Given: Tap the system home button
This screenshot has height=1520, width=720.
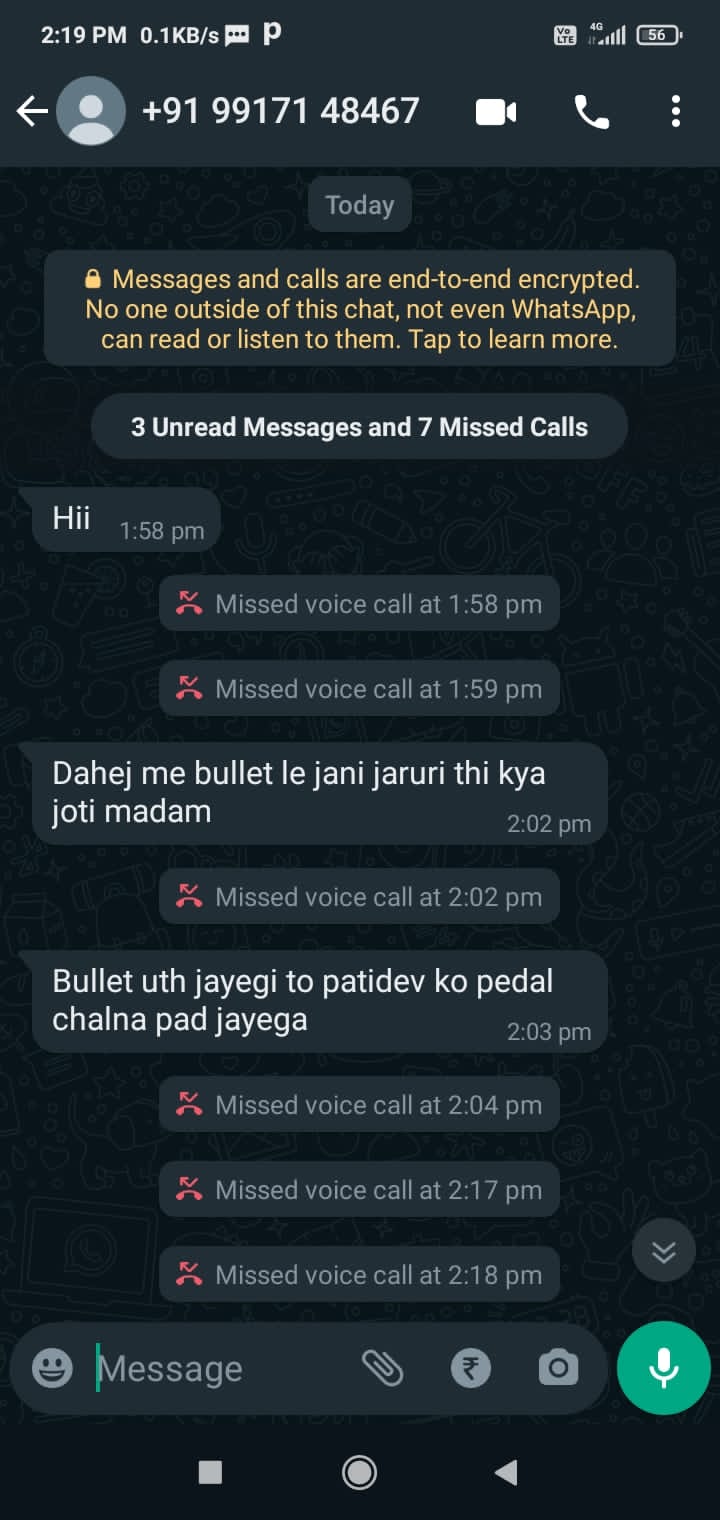Looking at the screenshot, I should click(x=359, y=1472).
